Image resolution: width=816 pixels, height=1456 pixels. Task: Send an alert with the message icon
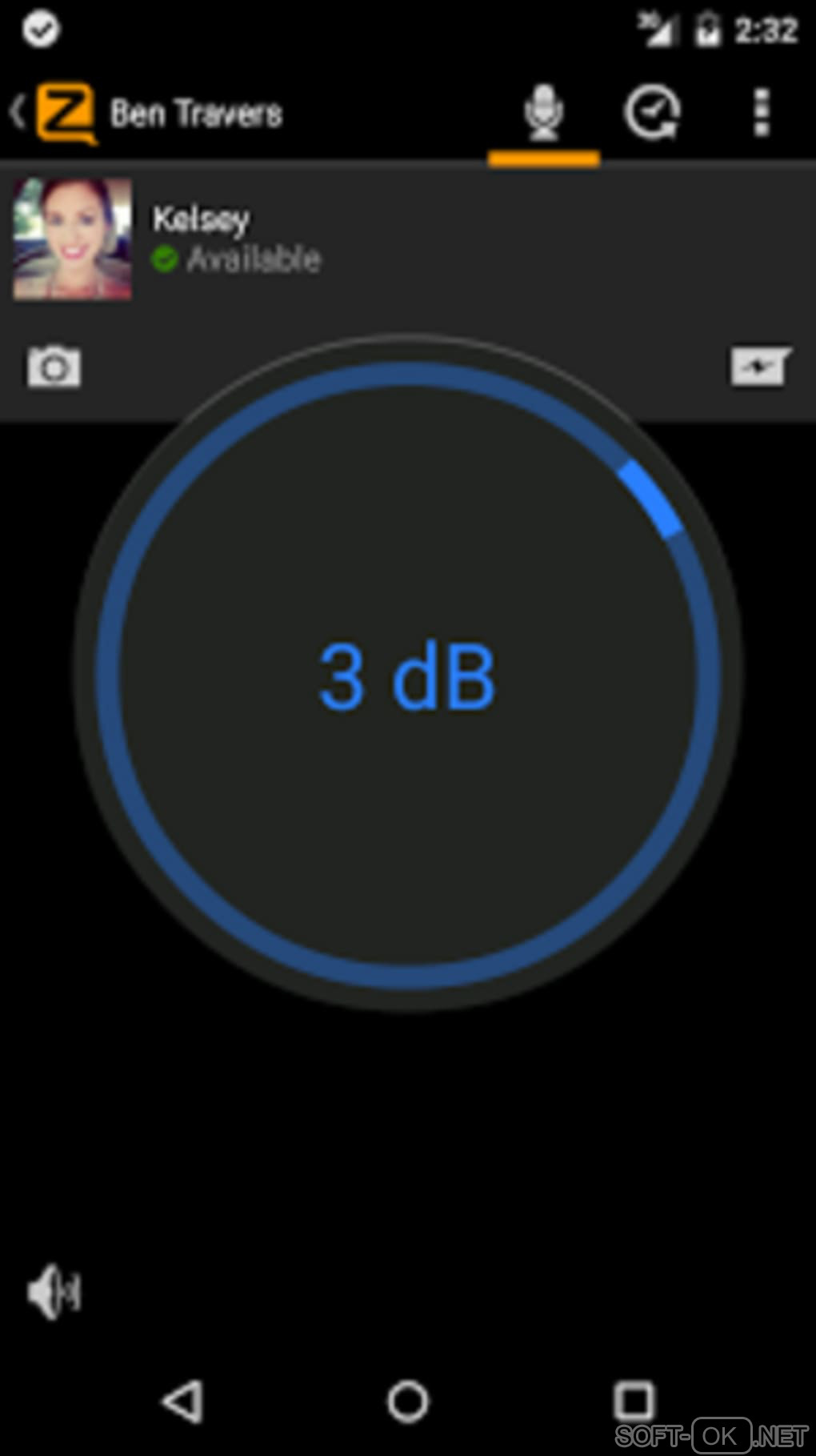tap(760, 367)
